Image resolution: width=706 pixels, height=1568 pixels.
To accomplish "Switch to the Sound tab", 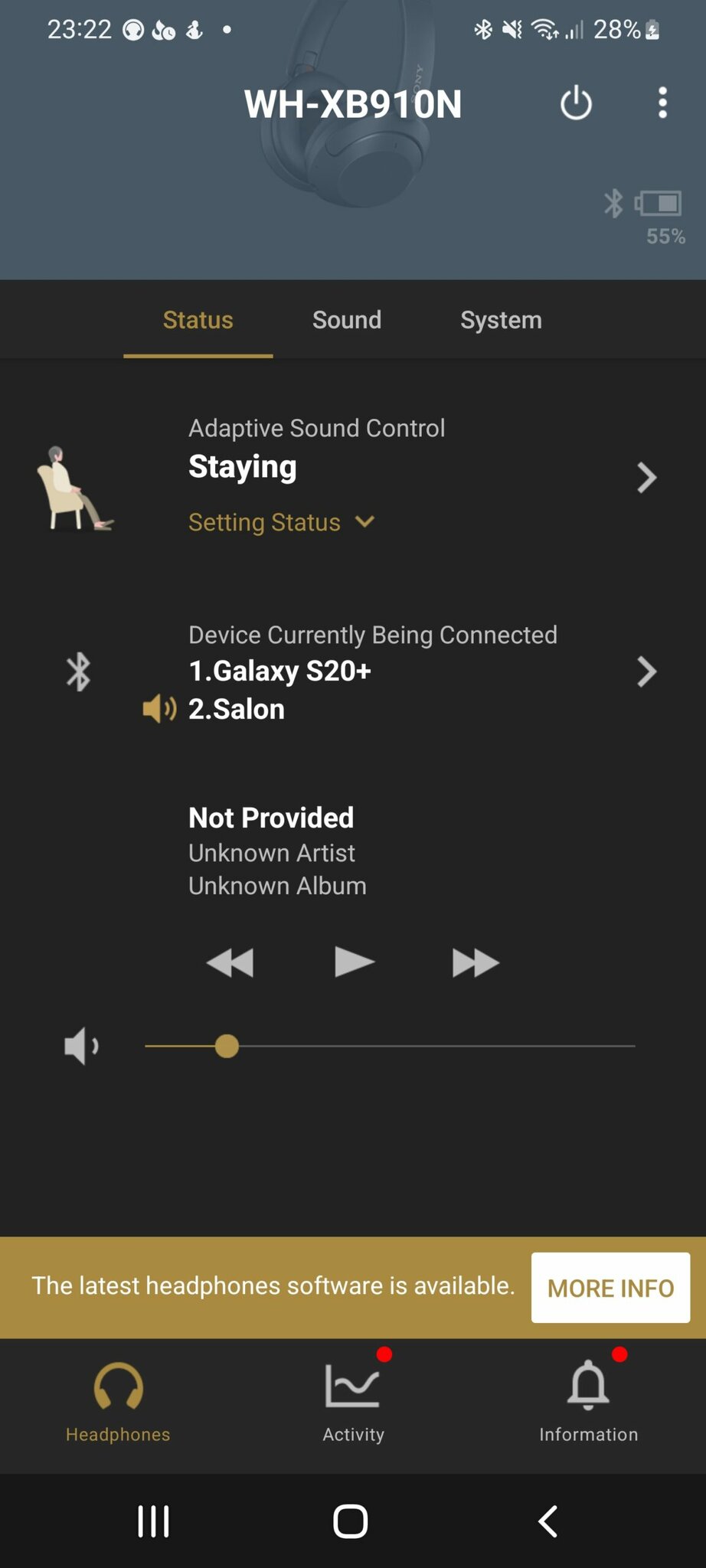I will (346, 320).
